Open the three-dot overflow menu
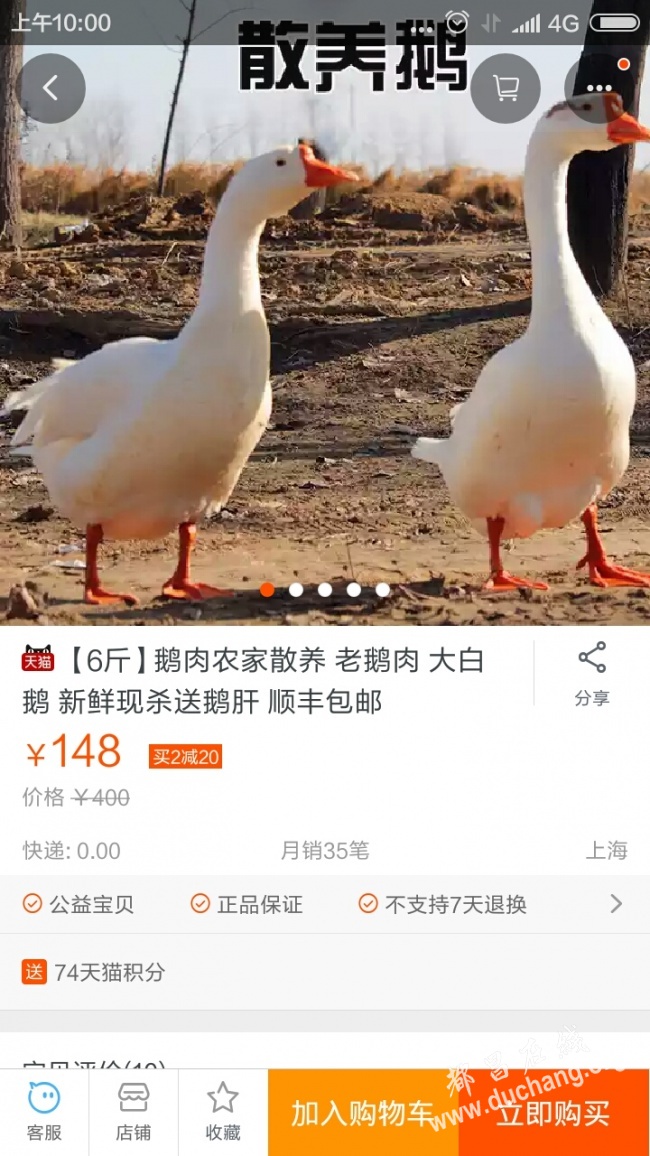The image size is (650, 1156). (599, 88)
